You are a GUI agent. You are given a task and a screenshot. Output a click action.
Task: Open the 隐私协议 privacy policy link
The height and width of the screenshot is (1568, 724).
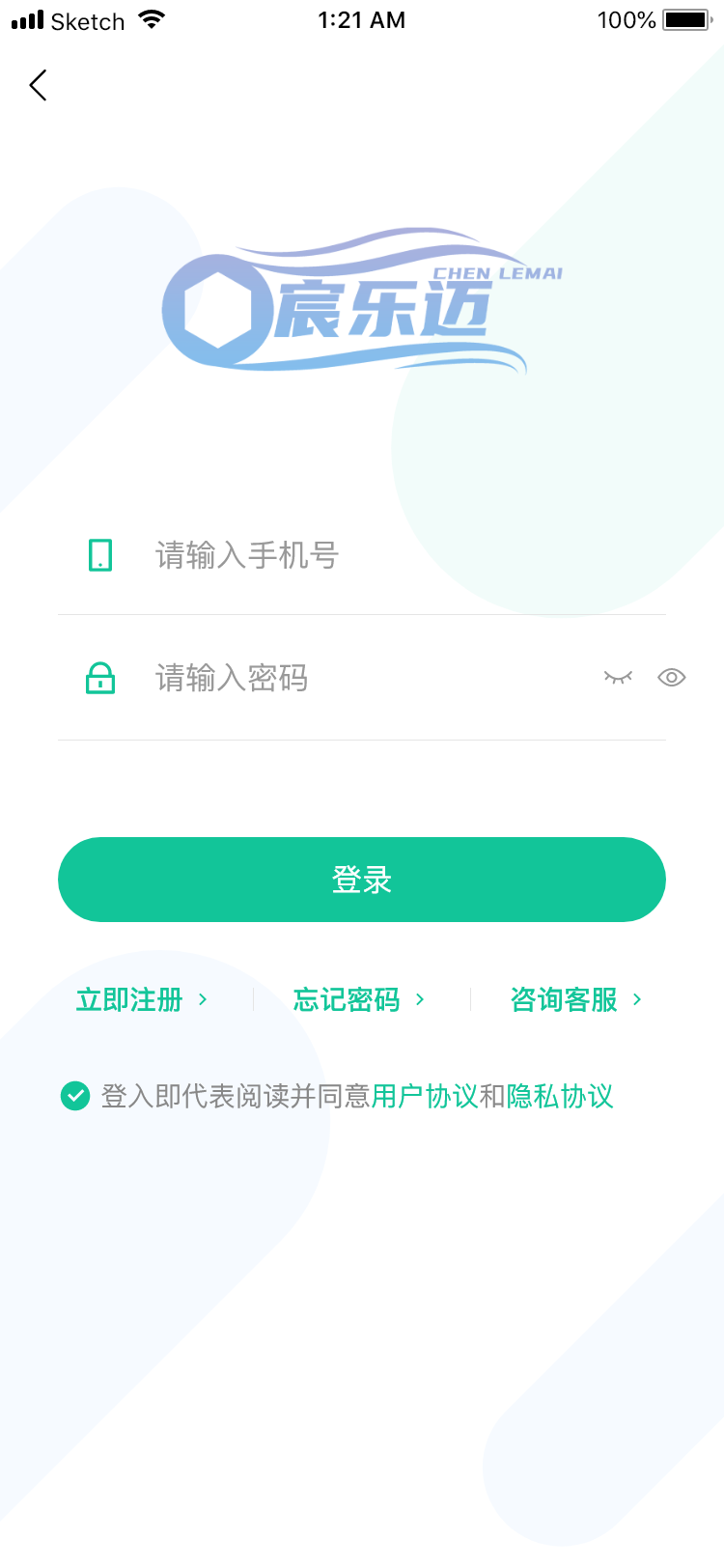click(560, 1097)
